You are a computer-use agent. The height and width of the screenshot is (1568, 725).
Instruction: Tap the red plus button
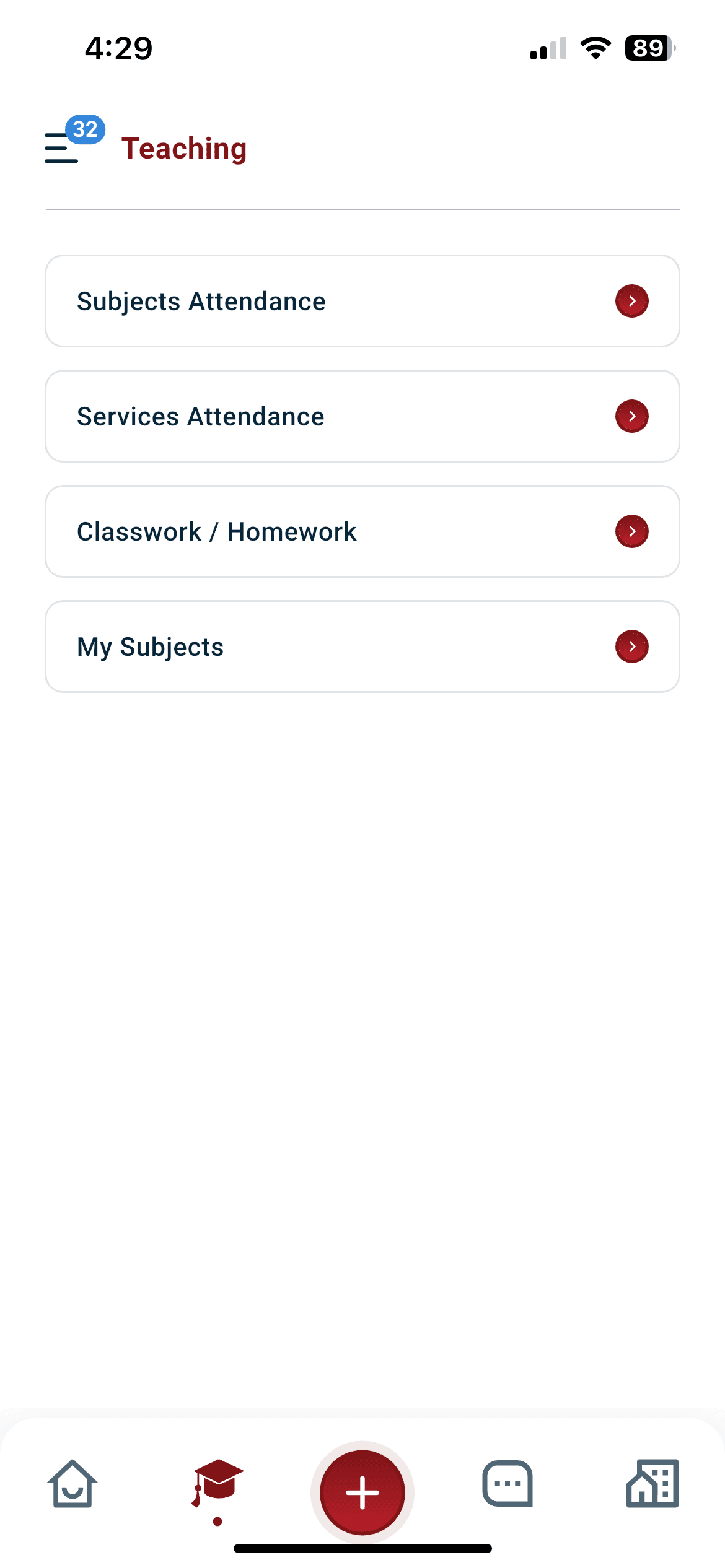[362, 1492]
